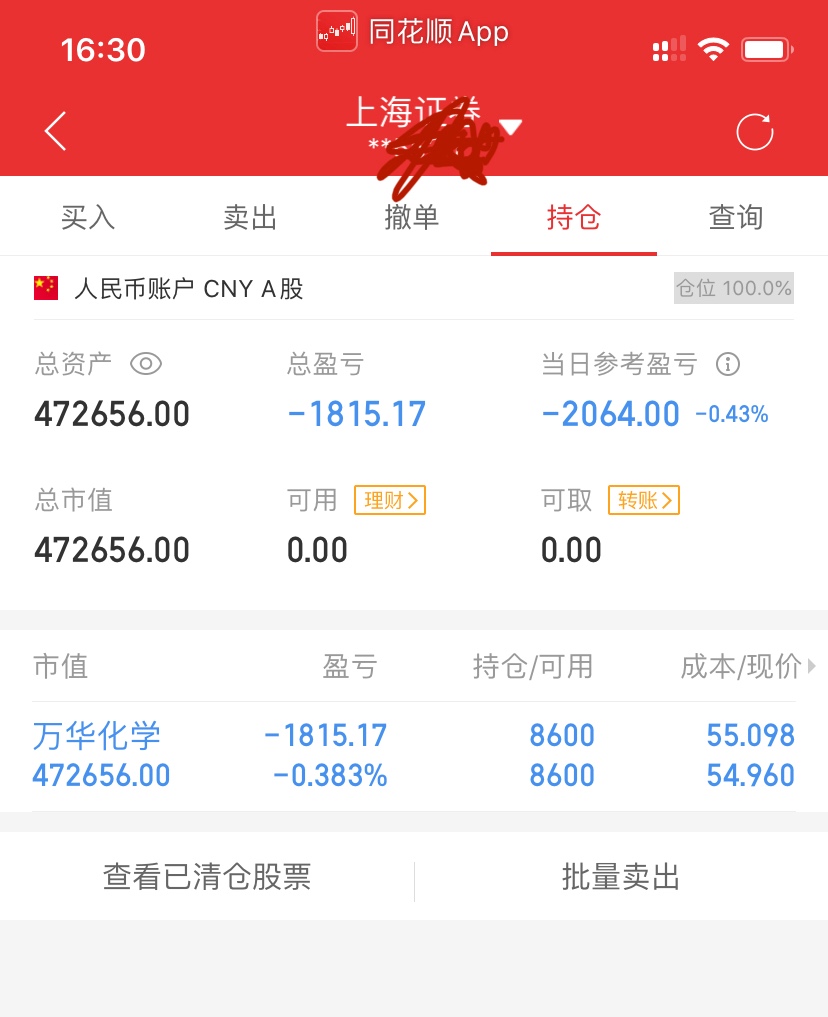Tap the 转账 button
Screen dimensions: 828x1017
(x=644, y=500)
